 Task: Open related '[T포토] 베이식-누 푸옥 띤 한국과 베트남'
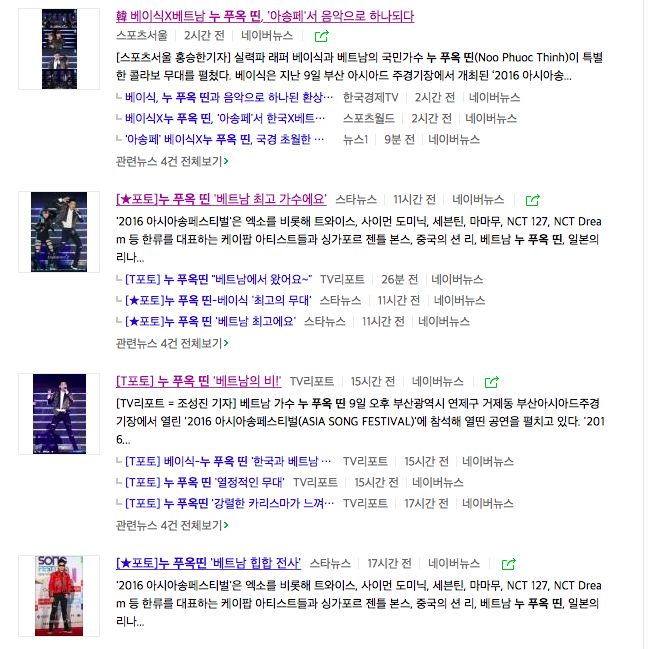pos(228,461)
